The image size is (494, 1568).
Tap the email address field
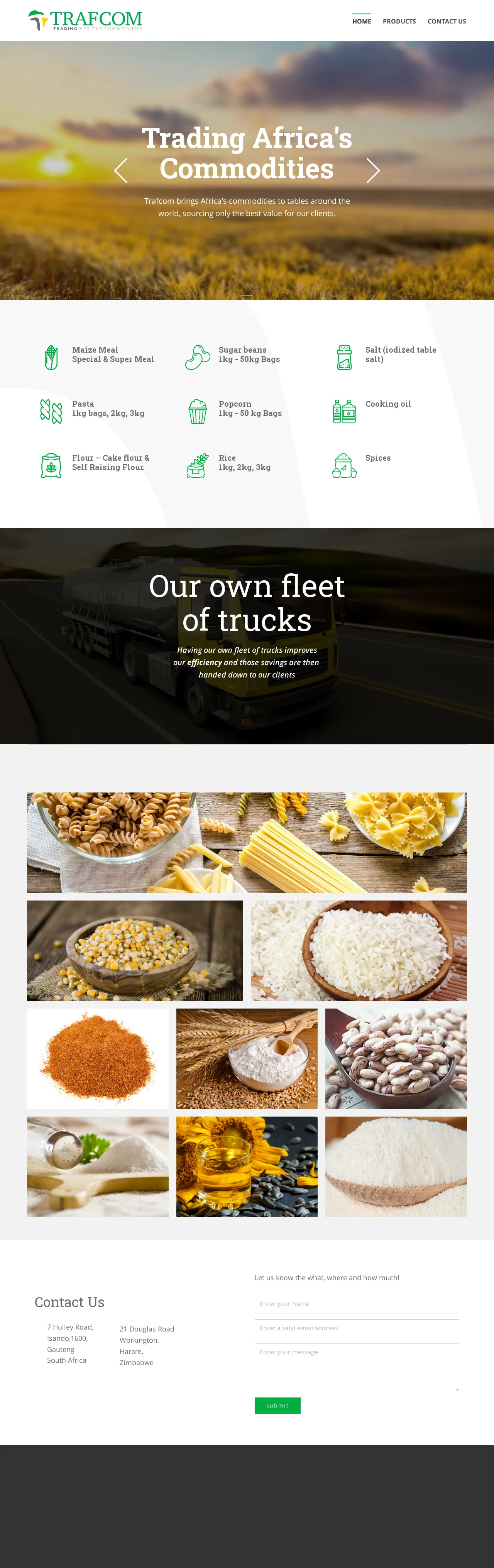click(356, 1328)
